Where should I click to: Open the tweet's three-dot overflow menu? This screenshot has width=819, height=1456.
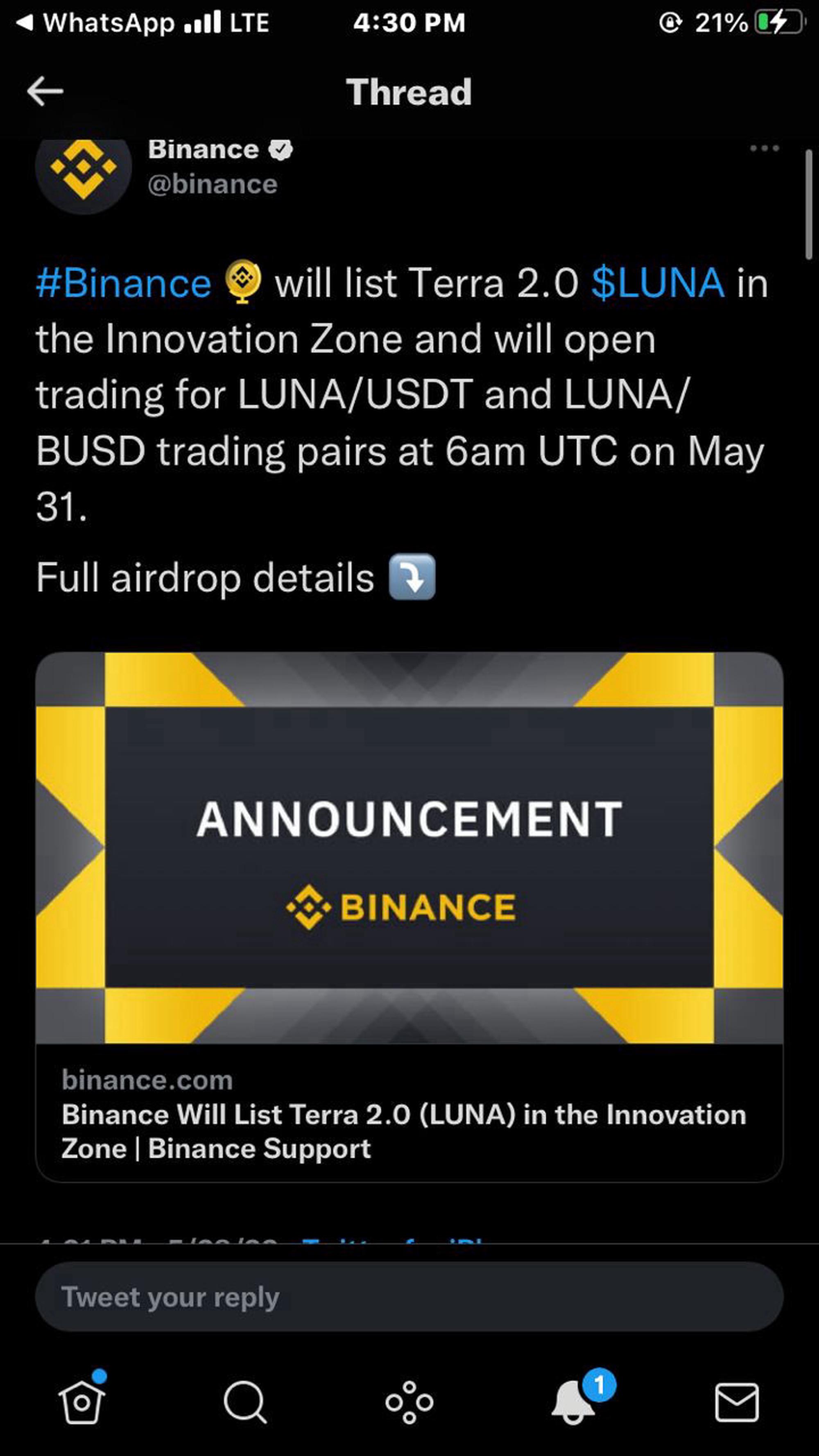[764, 149]
